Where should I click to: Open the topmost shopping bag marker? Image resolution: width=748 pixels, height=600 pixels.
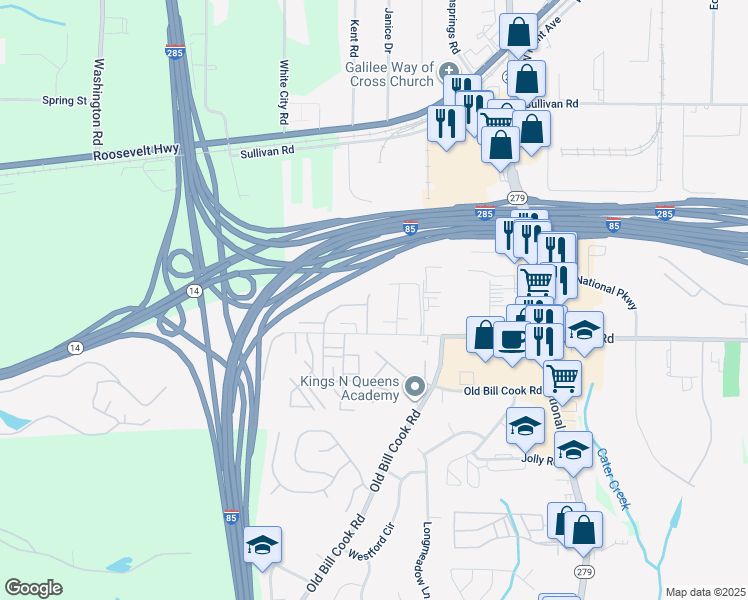pyautogui.click(x=520, y=31)
